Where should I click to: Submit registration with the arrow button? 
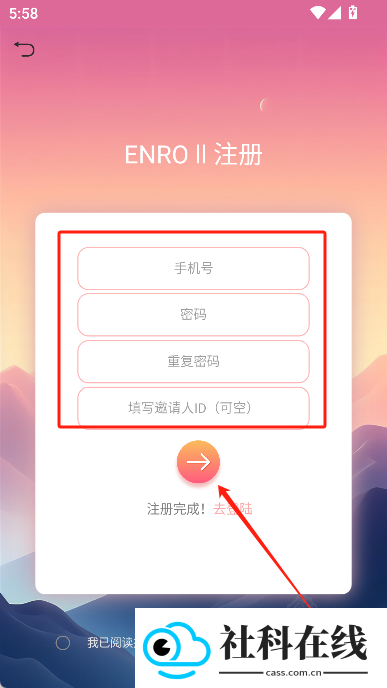point(198,462)
